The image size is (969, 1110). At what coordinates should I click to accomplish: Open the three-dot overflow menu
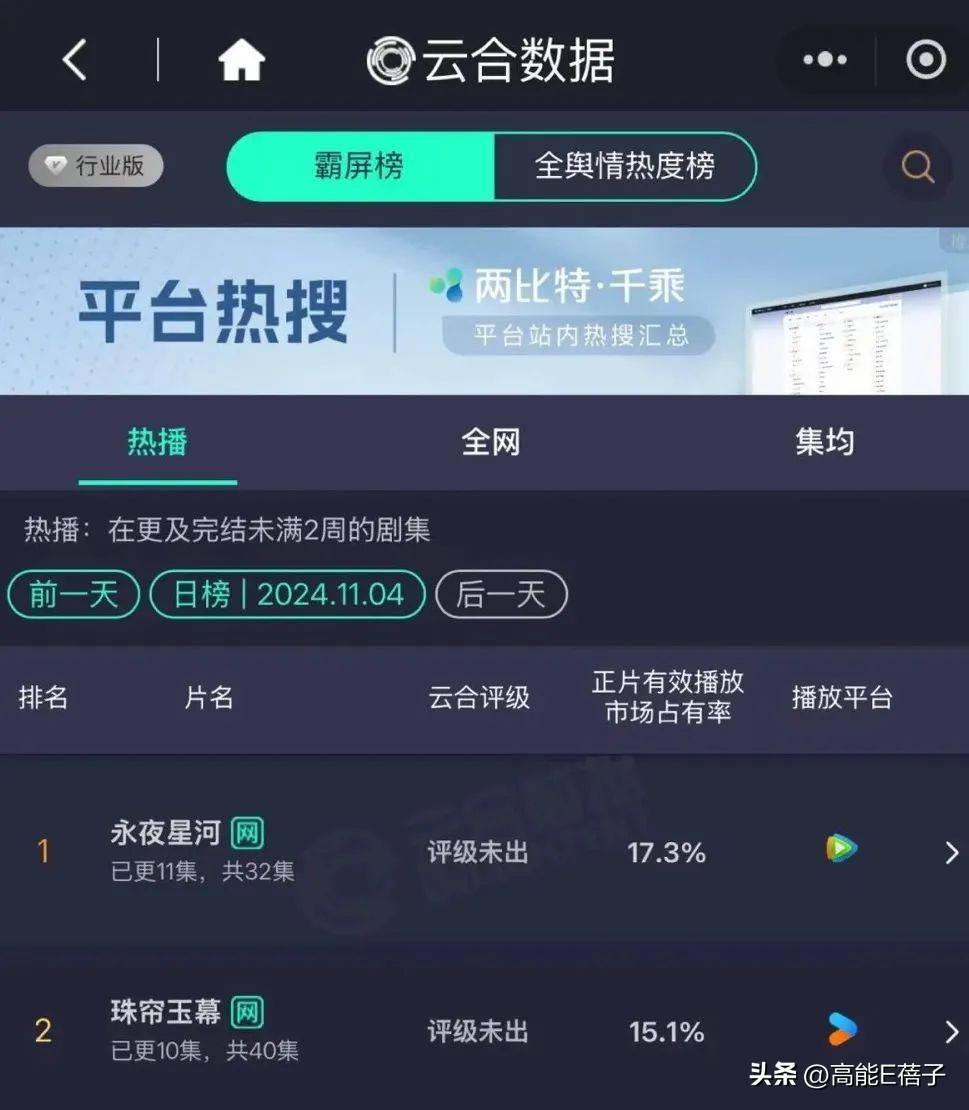click(825, 61)
